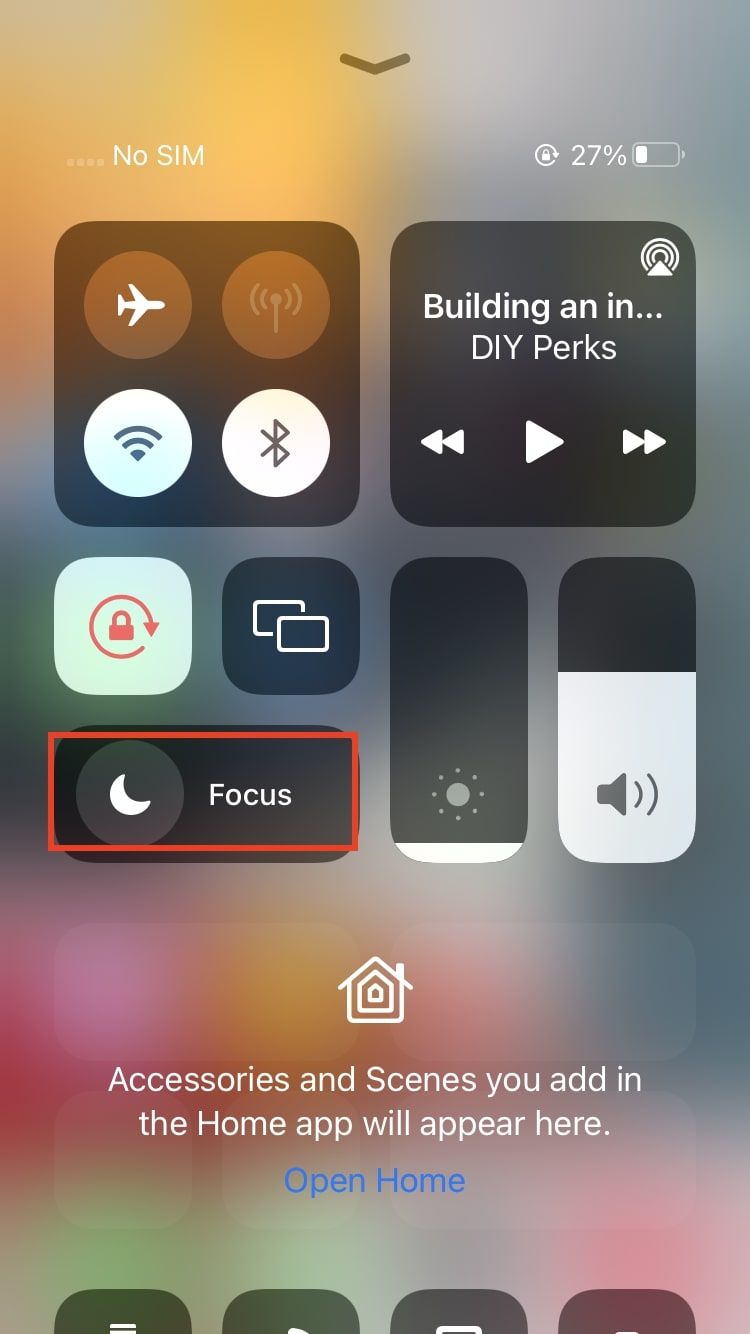Toggle cellular data
The height and width of the screenshot is (1334, 750).
point(275,305)
